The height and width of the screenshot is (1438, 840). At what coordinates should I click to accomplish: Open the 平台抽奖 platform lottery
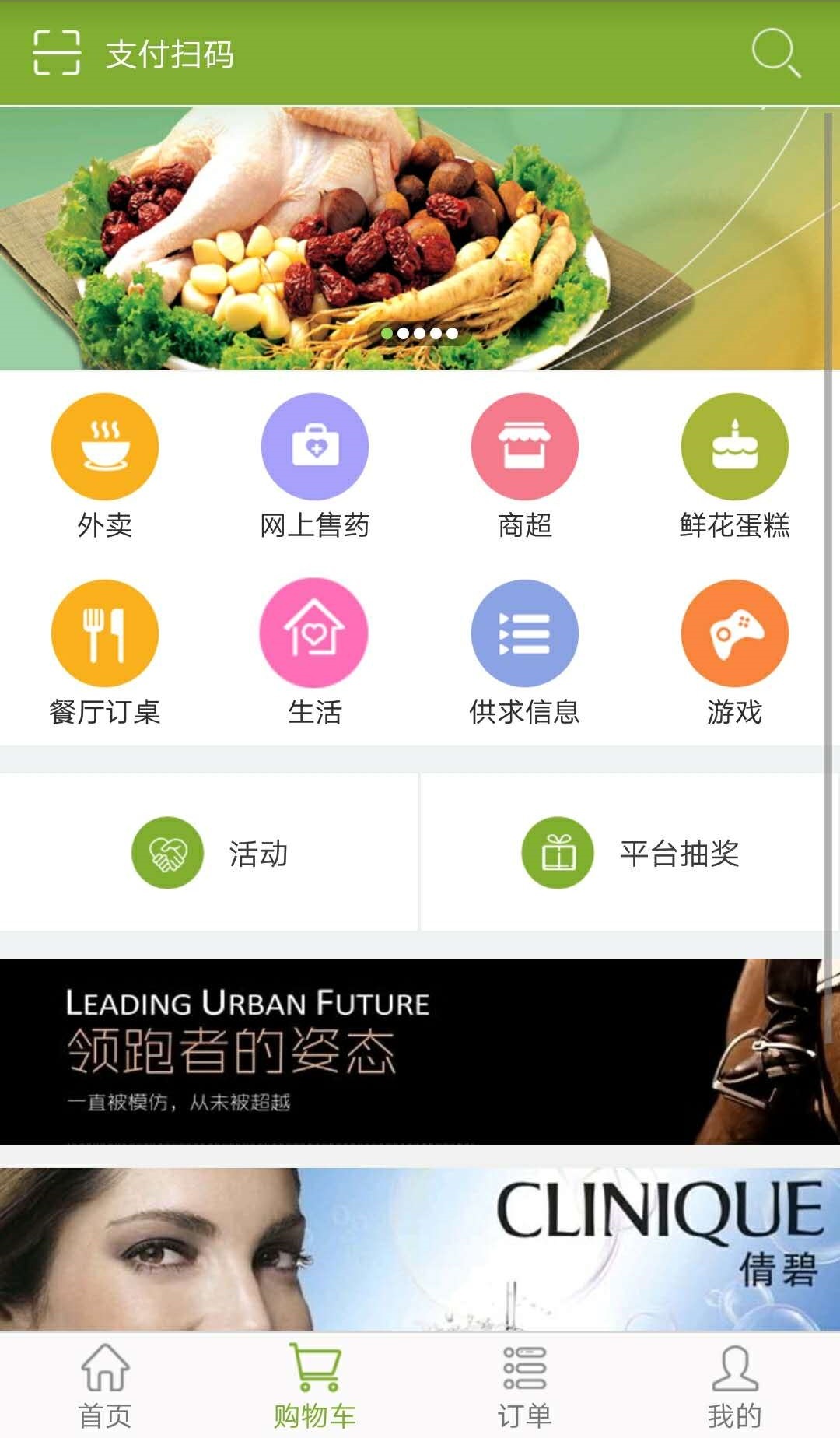tap(628, 853)
